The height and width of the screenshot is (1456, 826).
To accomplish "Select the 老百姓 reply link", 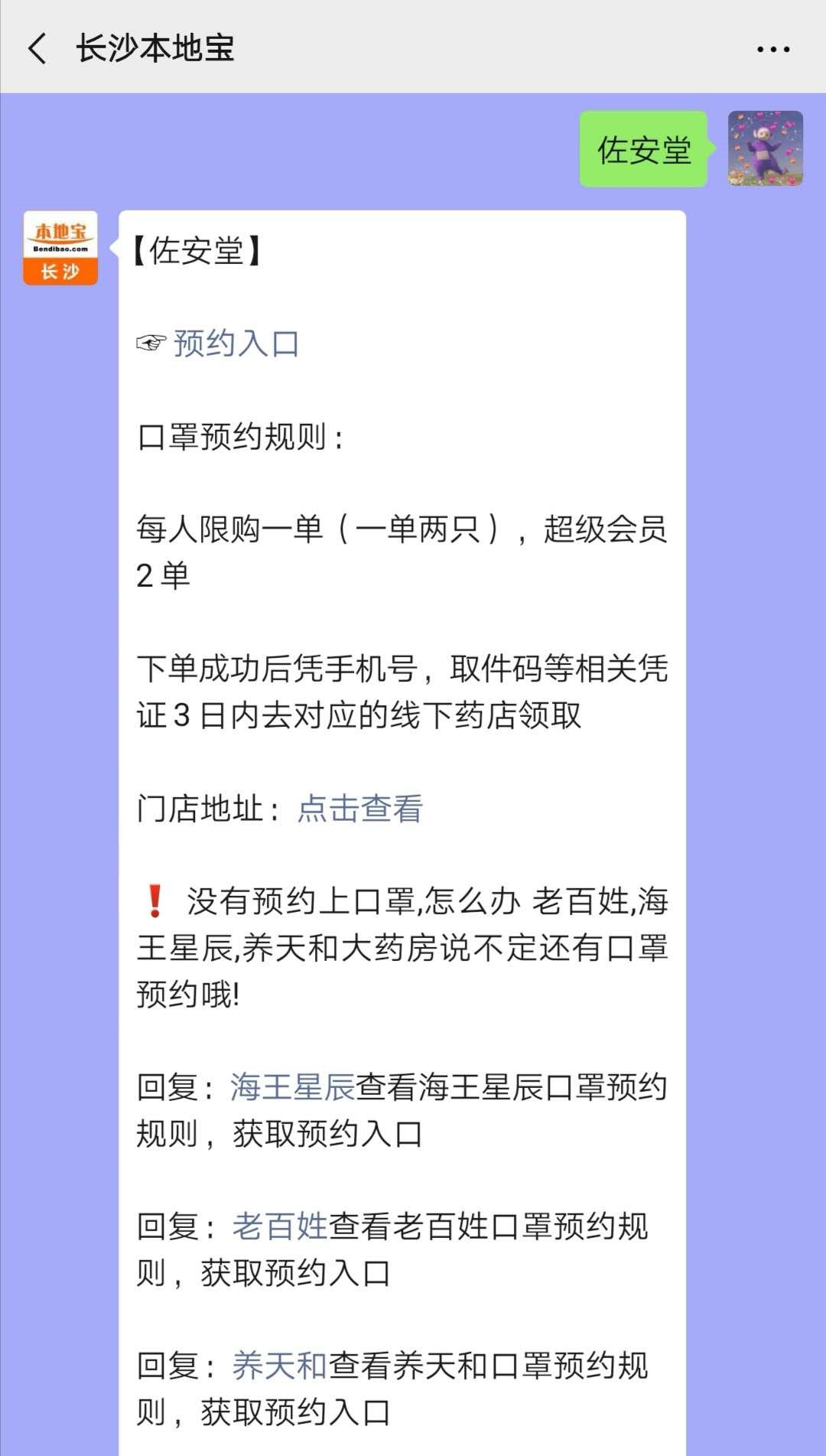I will (280, 1226).
